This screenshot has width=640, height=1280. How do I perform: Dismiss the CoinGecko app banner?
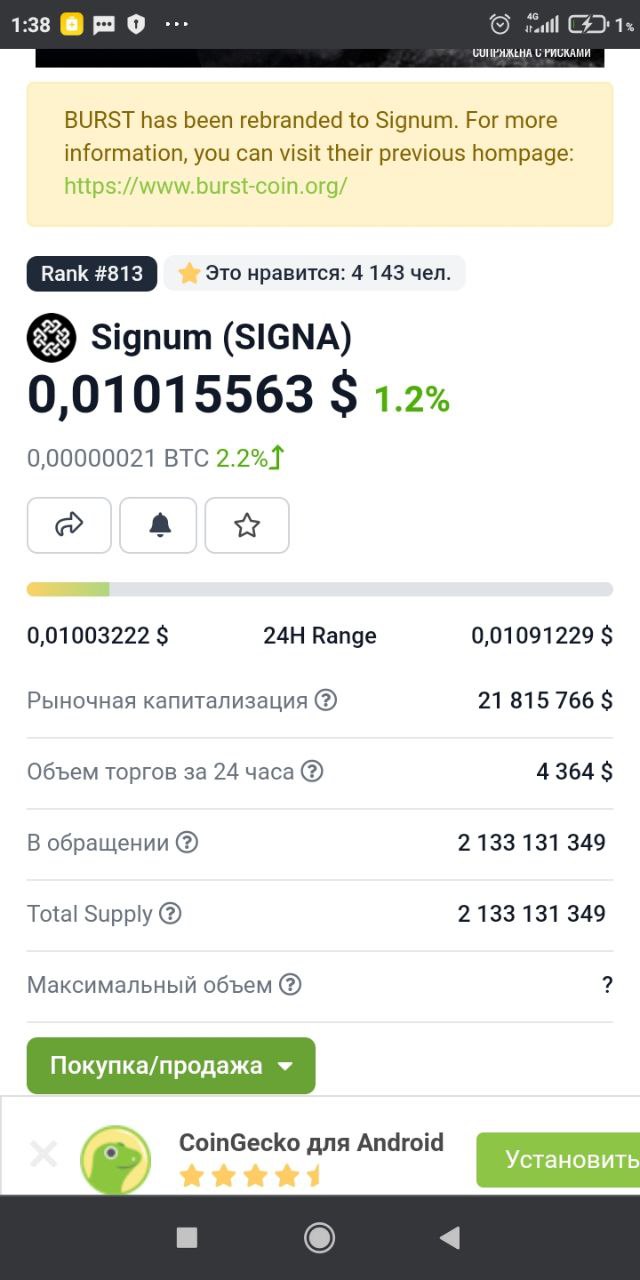[x=43, y=1155]
